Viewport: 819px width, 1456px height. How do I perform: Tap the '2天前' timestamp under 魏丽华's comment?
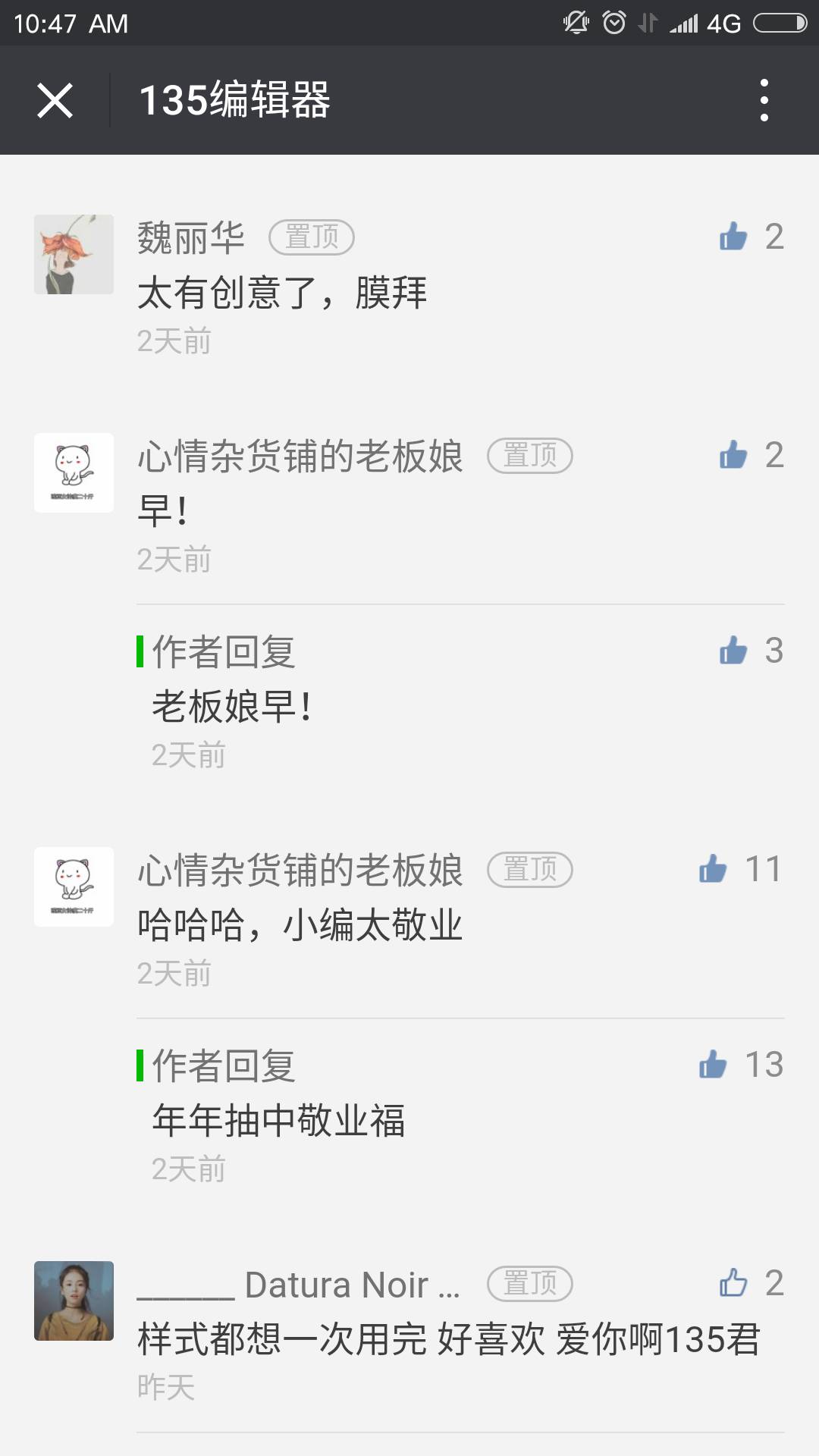173,341
